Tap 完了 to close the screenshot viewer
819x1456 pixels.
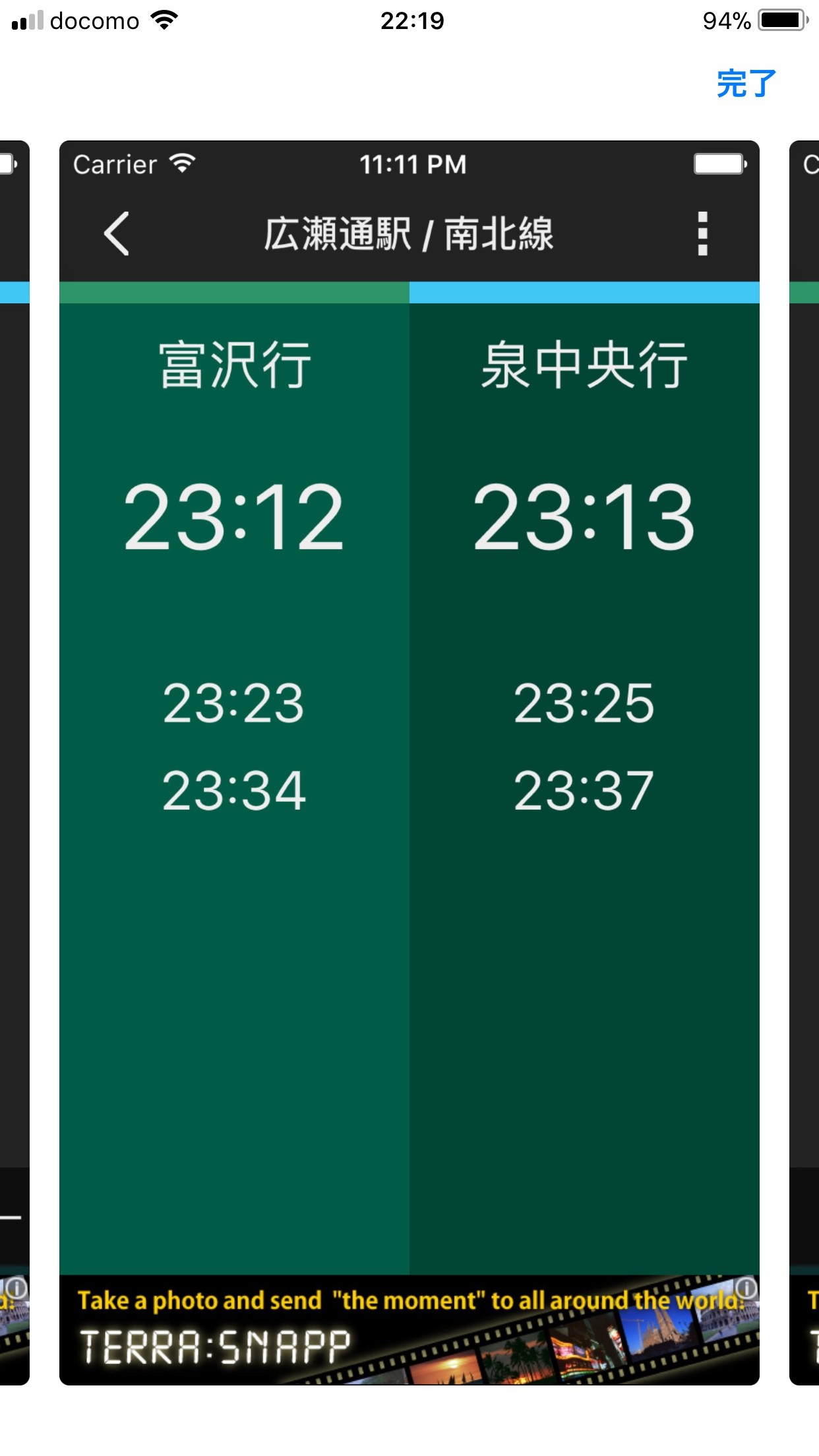[746, 84]
